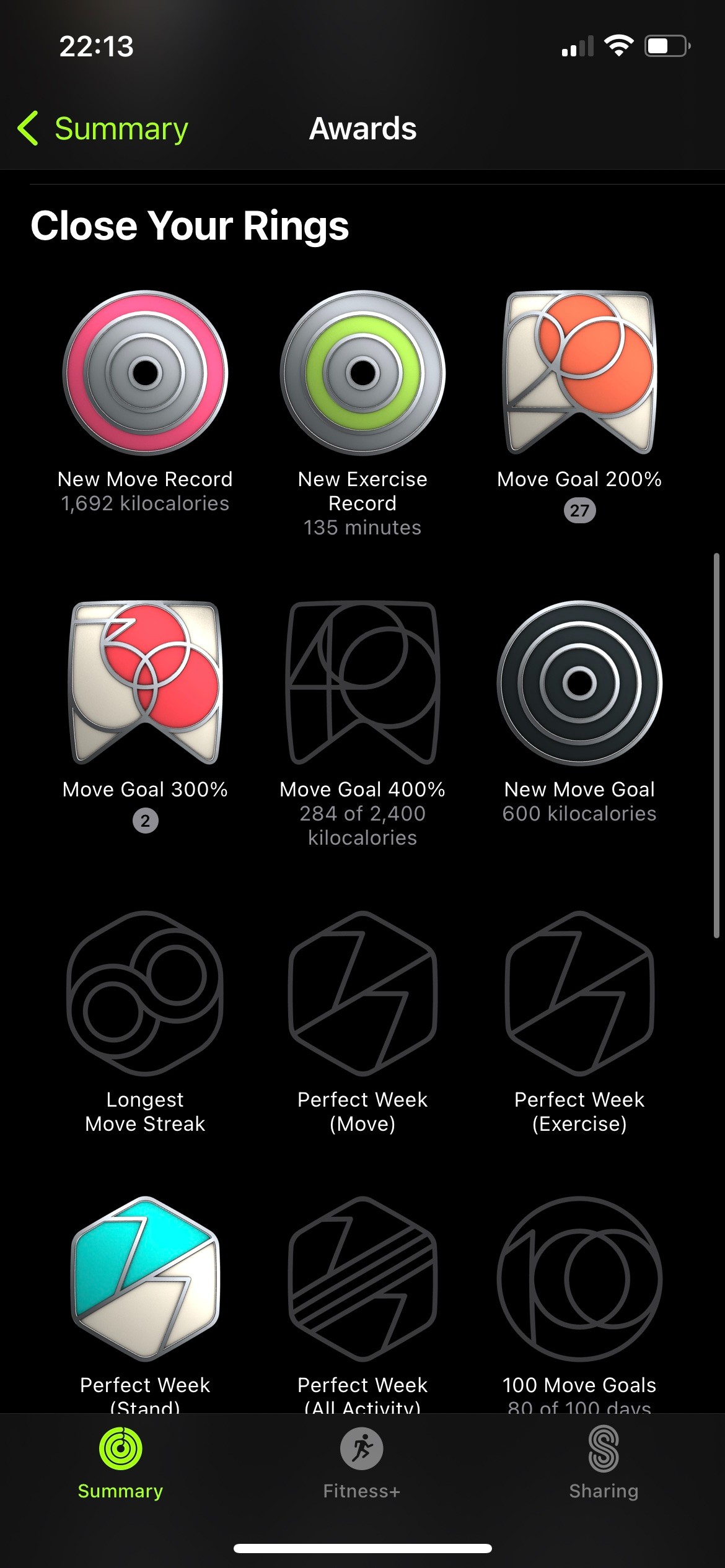Open the Perfect Week (All Activity) award
Viewport: 725px width, 1568px height.
[x=362, y=1279]
